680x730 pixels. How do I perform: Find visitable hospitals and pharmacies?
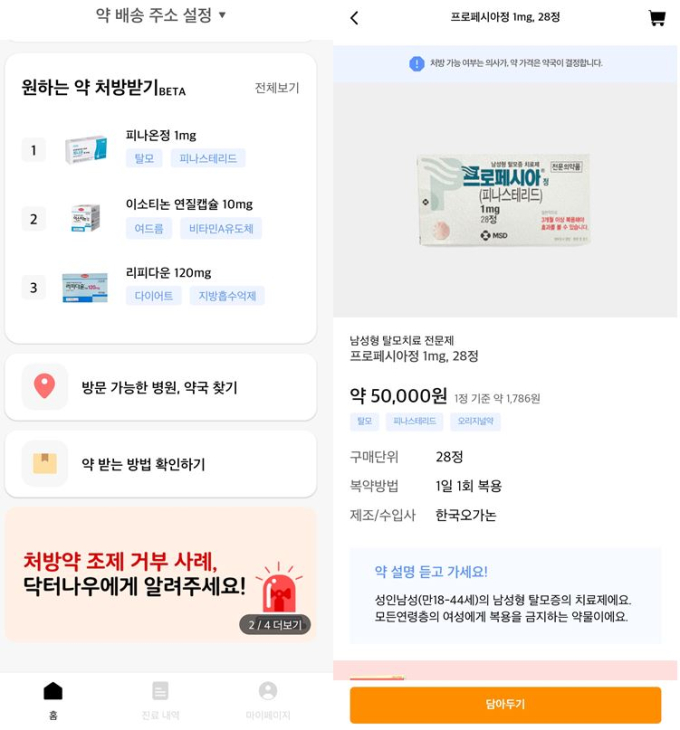tap(160, 387)
